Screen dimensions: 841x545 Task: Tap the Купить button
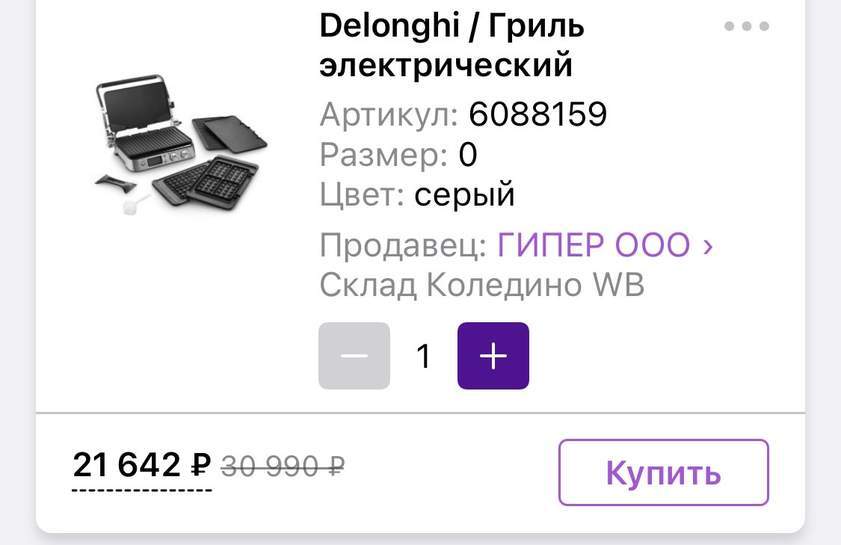pyautogui.click(x=663, y=472)
